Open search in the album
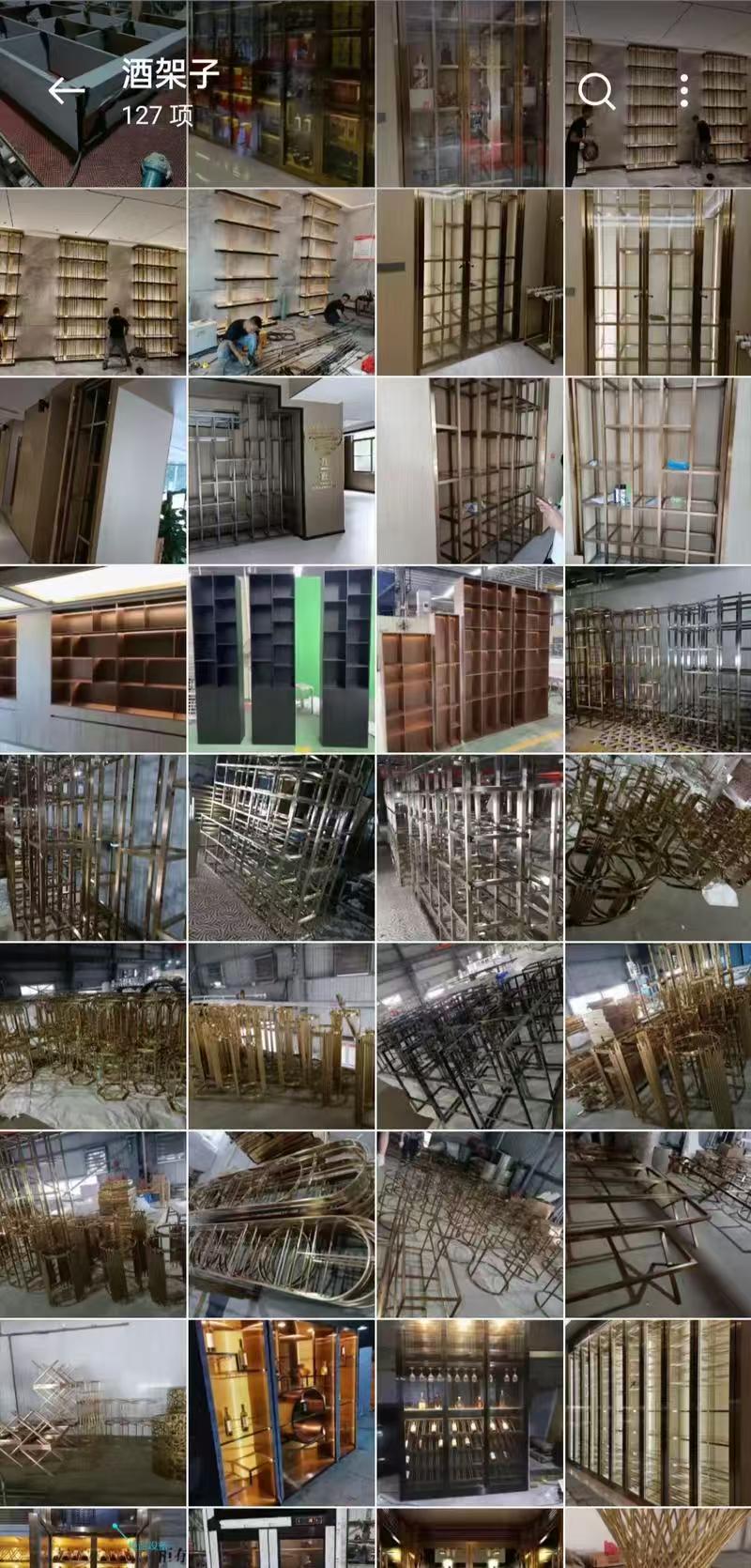 (596, 91)
